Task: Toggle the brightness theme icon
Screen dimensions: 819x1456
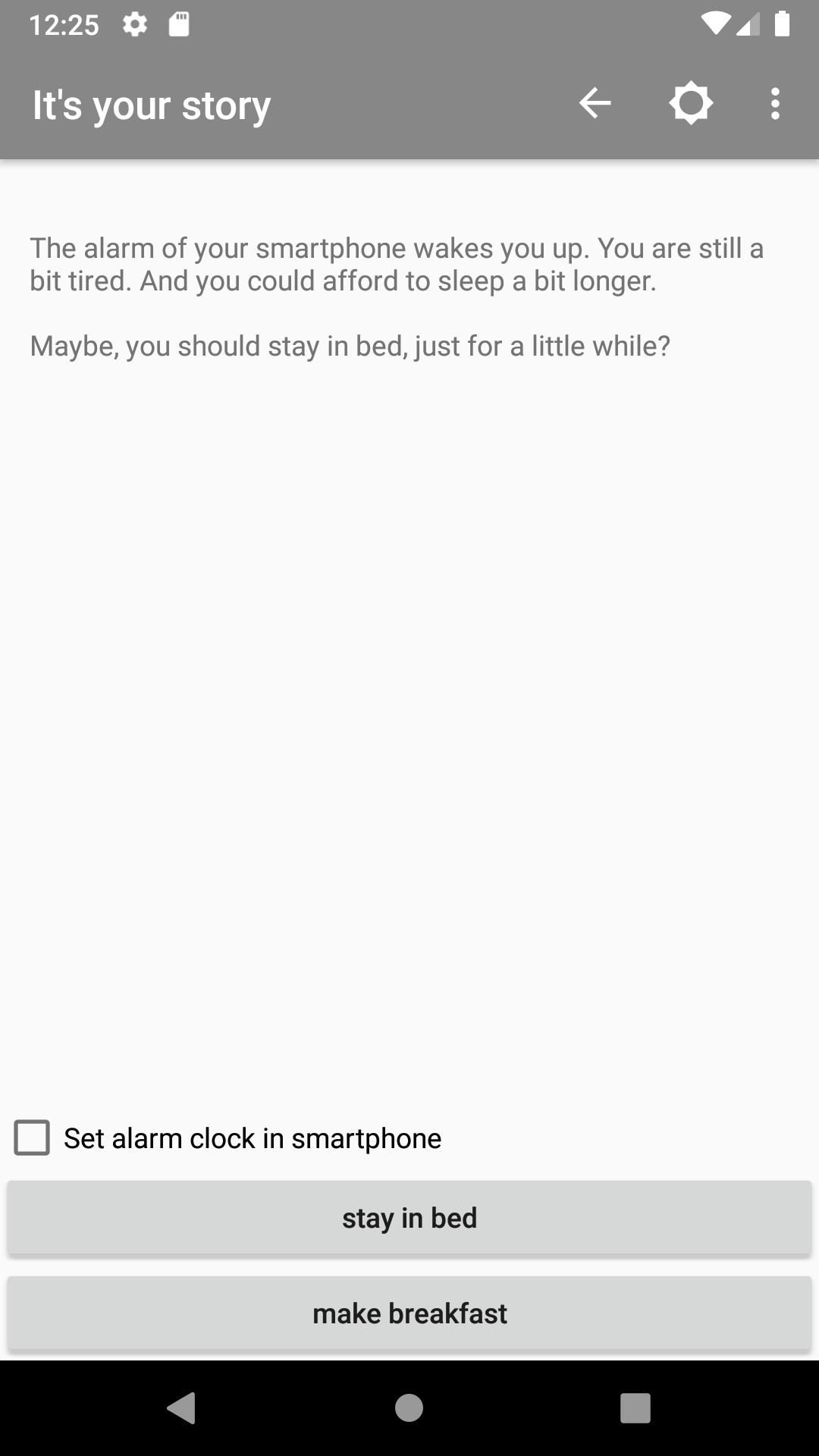Action: point(691,103)
